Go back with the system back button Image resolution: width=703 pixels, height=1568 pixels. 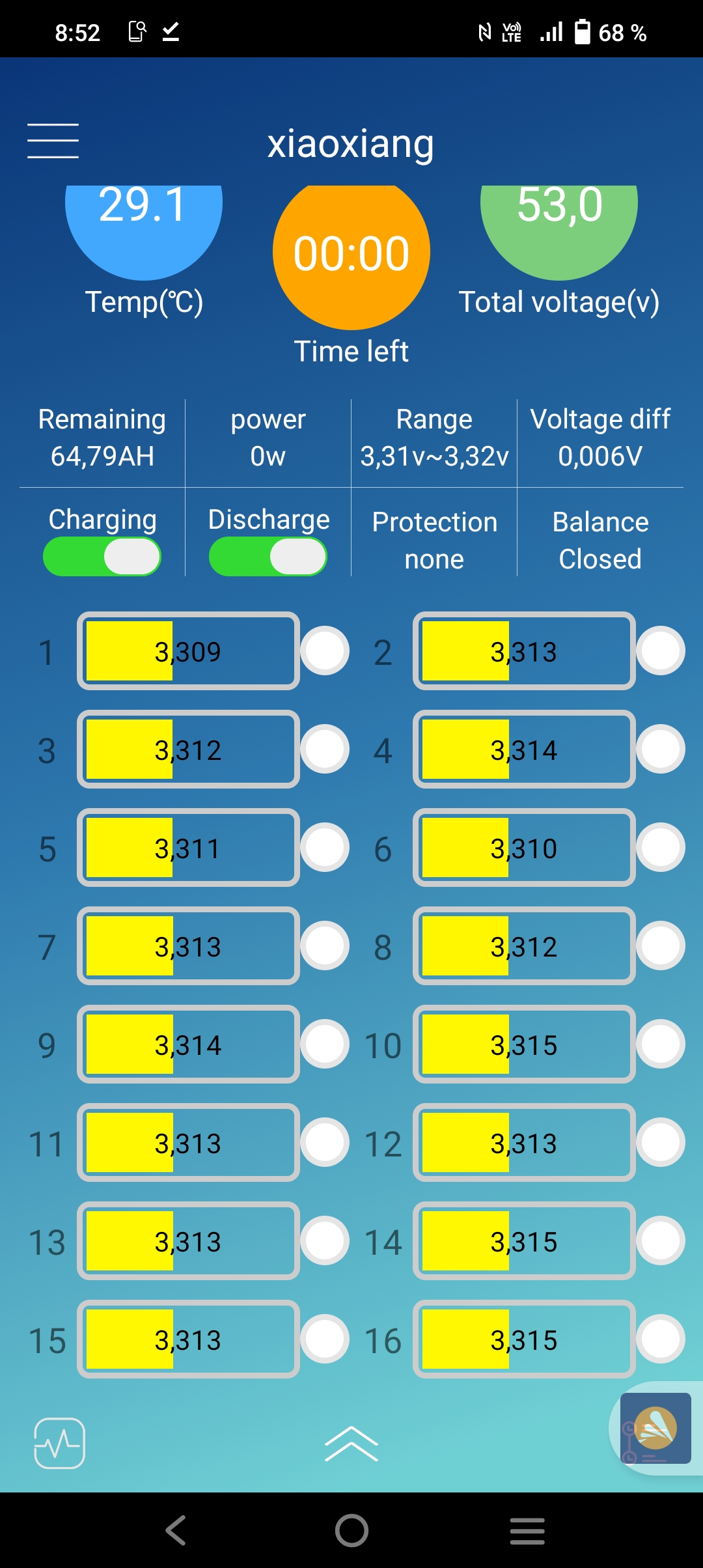176,1530
